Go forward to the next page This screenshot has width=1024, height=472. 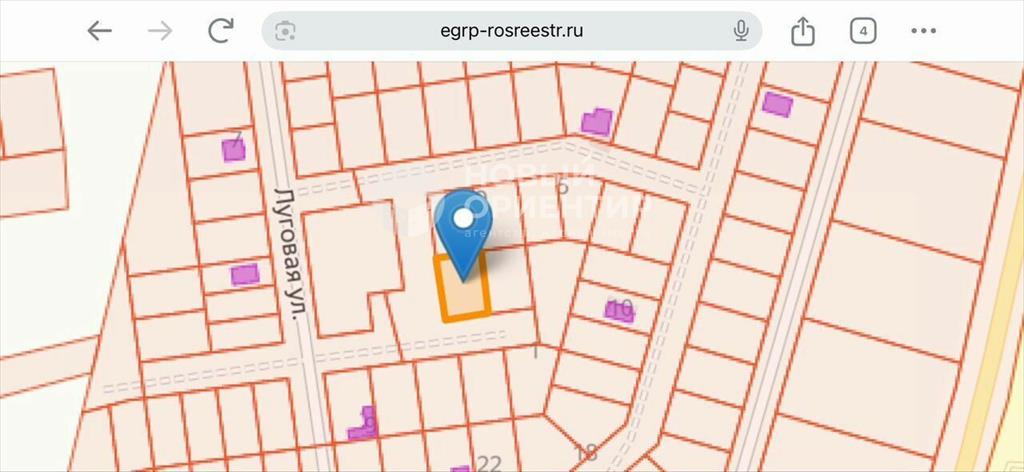(x=160, y=31)
